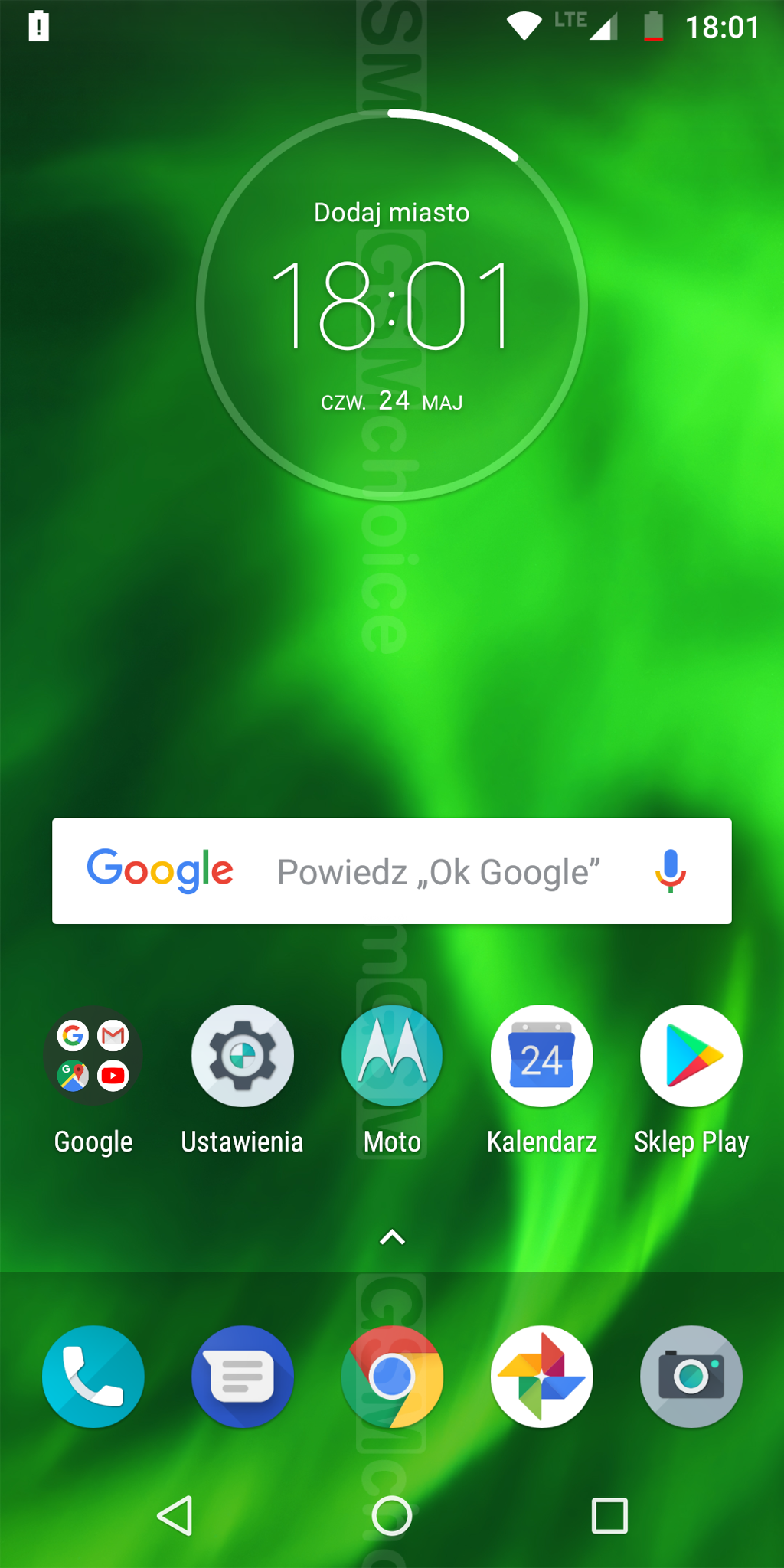Launch Chrome browser
784x1568 pixels.
pyautogui.click(x=392, y=1376)
